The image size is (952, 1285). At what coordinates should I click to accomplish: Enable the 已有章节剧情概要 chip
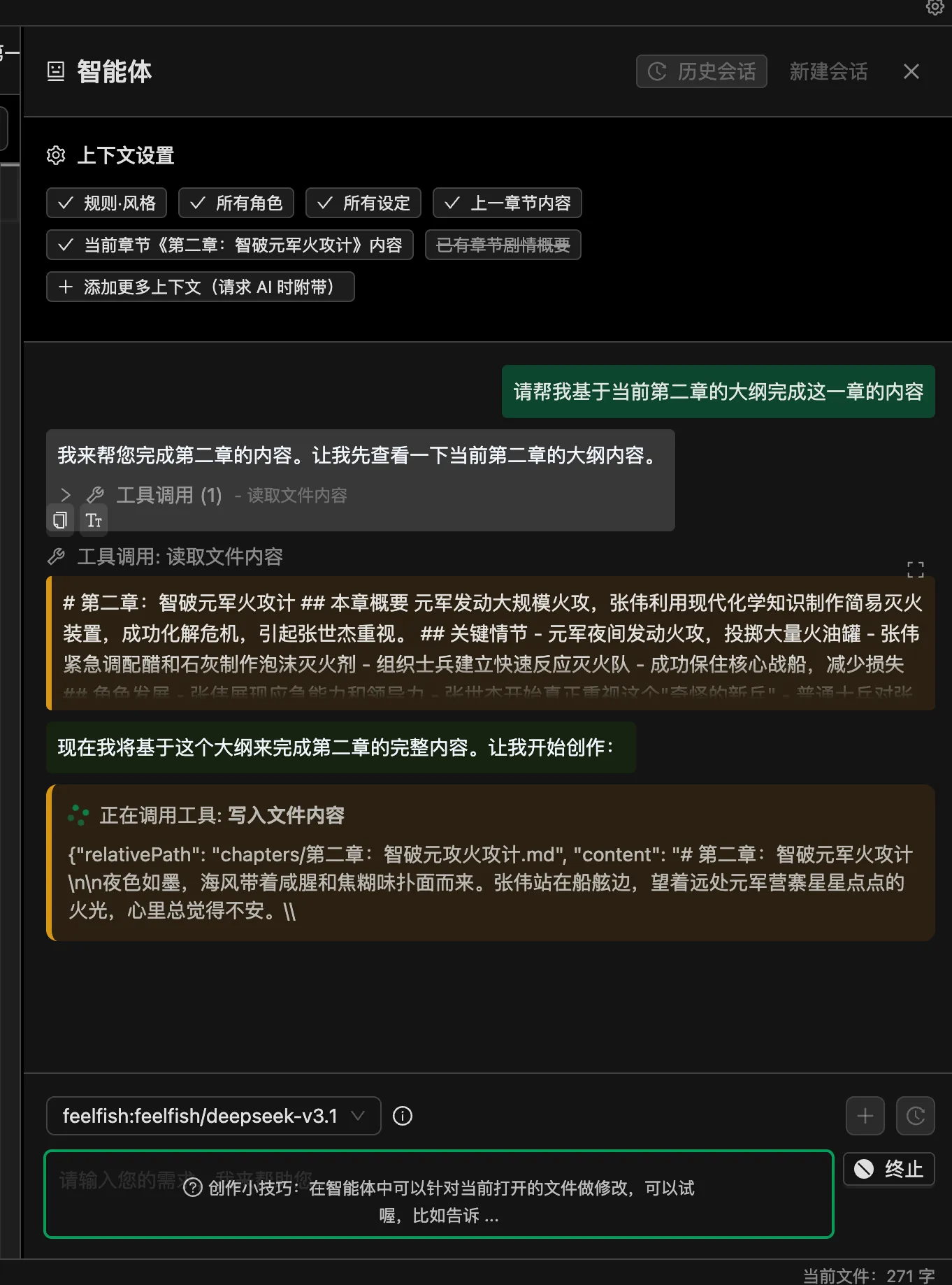pos(503,245)
